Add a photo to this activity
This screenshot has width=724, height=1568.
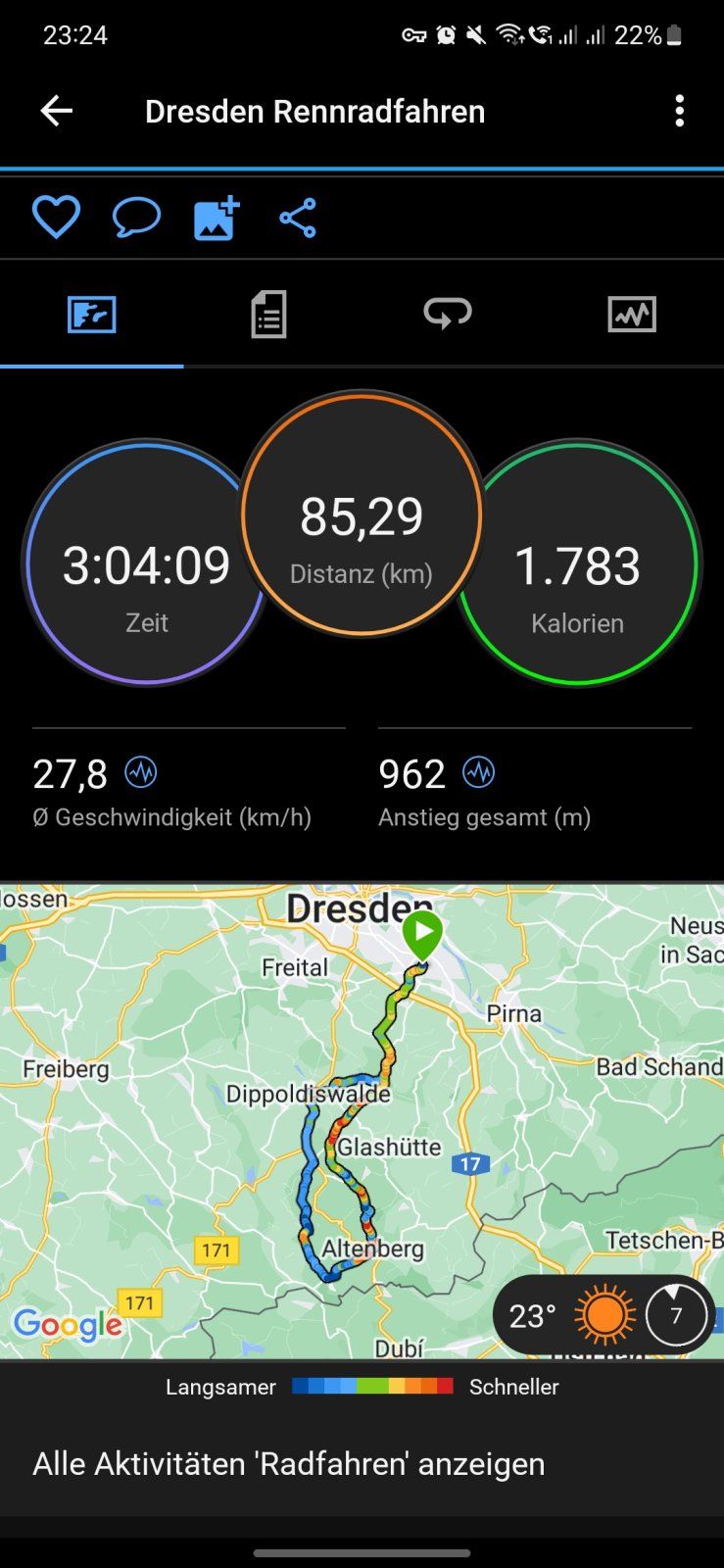coord(217,217)
